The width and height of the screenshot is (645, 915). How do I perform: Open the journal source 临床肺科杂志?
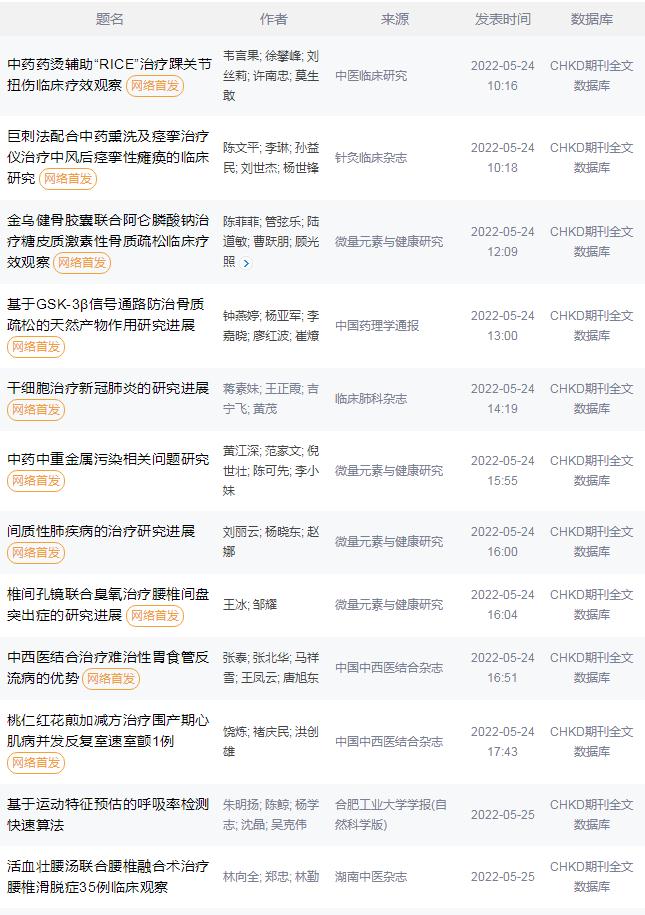click(x=371, y=398)
